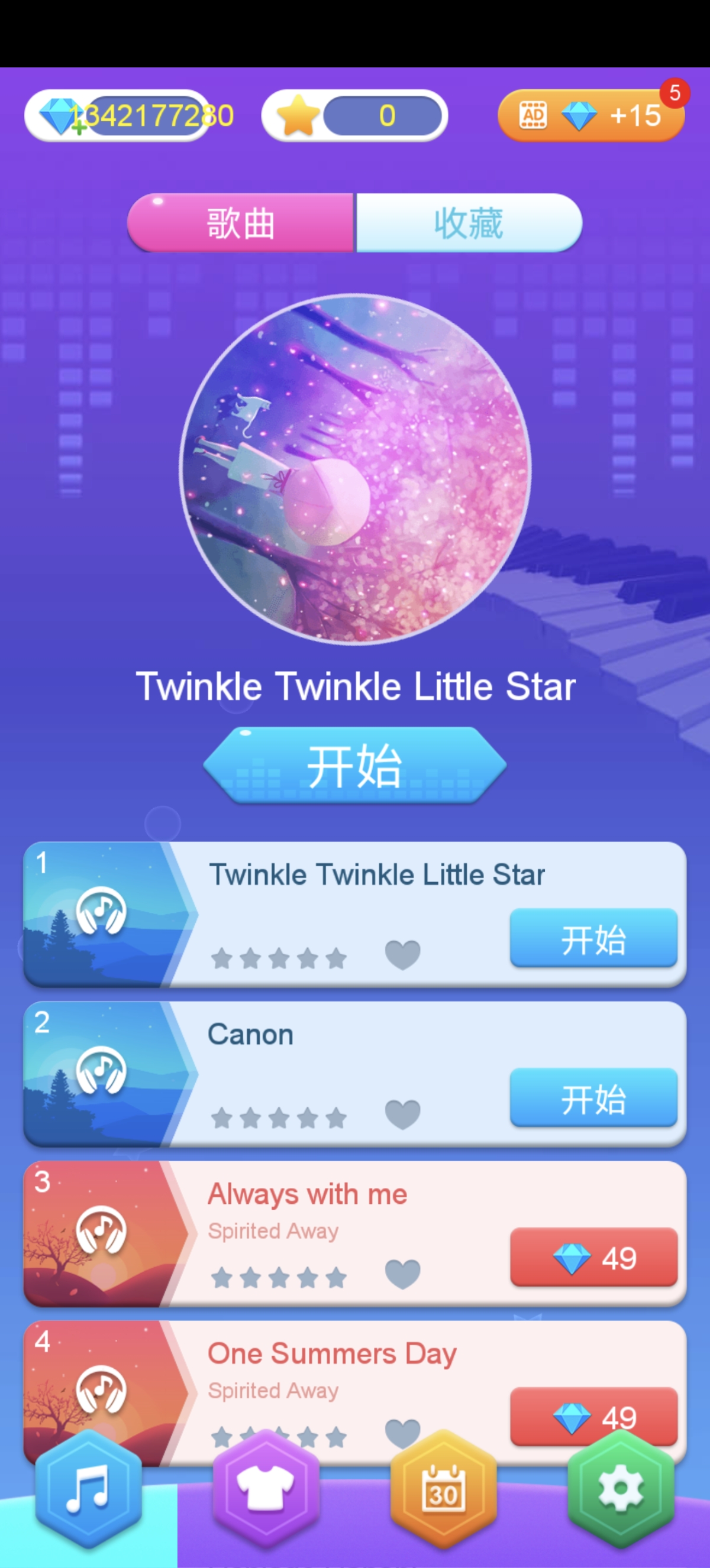This screenshot has height=1568, width=710.
Task: Favorite Twinkle Twinkle Little Star with heart
Action: click(402, 954)
